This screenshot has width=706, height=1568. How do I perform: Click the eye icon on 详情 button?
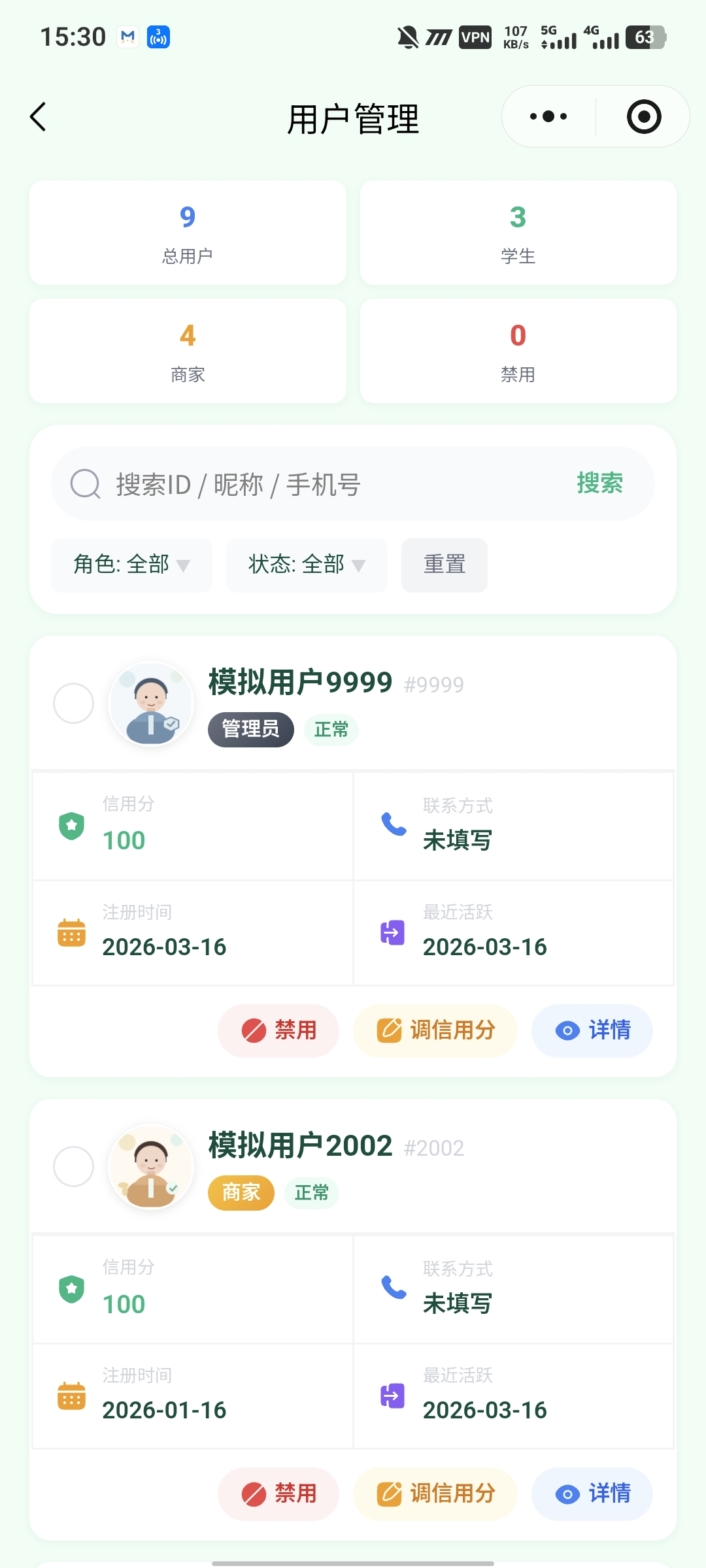click(x=566, y=1030)
